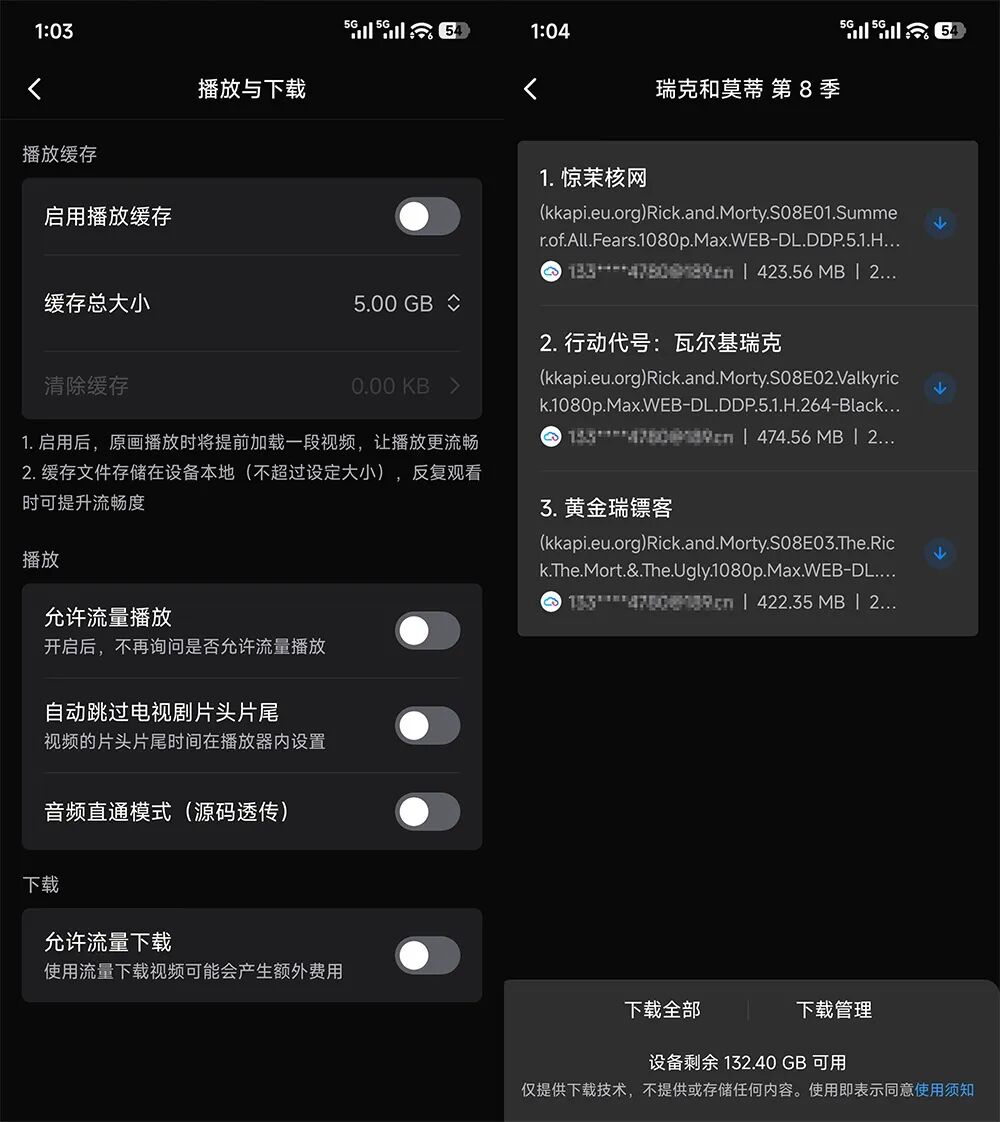Enable 音频直通模式（源码透传）

tap(427, 811)
